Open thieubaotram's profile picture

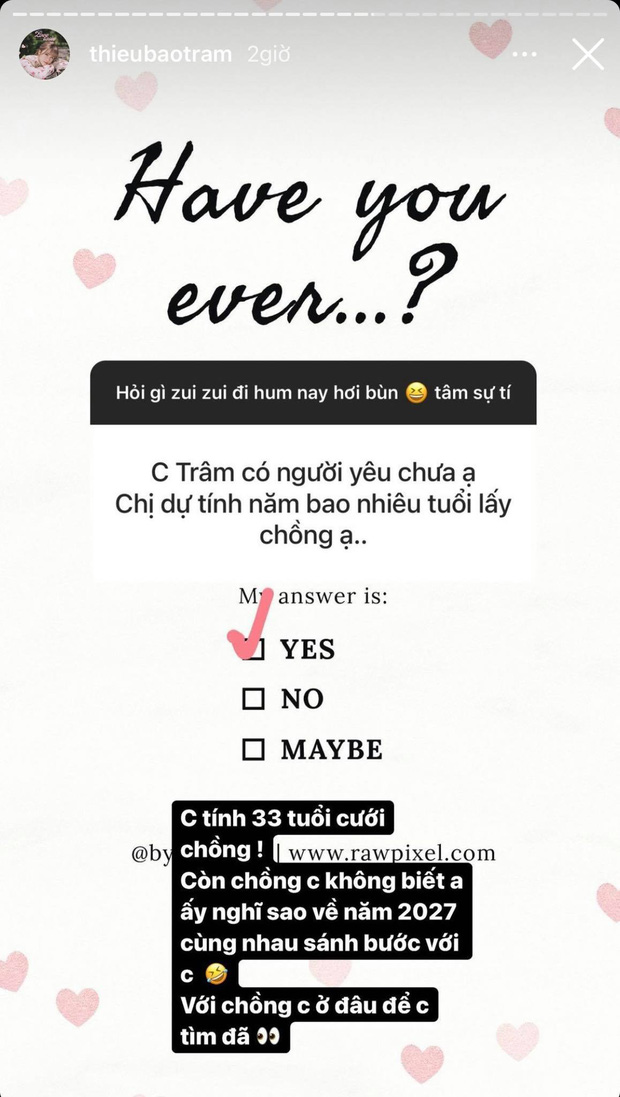point(45,54)
